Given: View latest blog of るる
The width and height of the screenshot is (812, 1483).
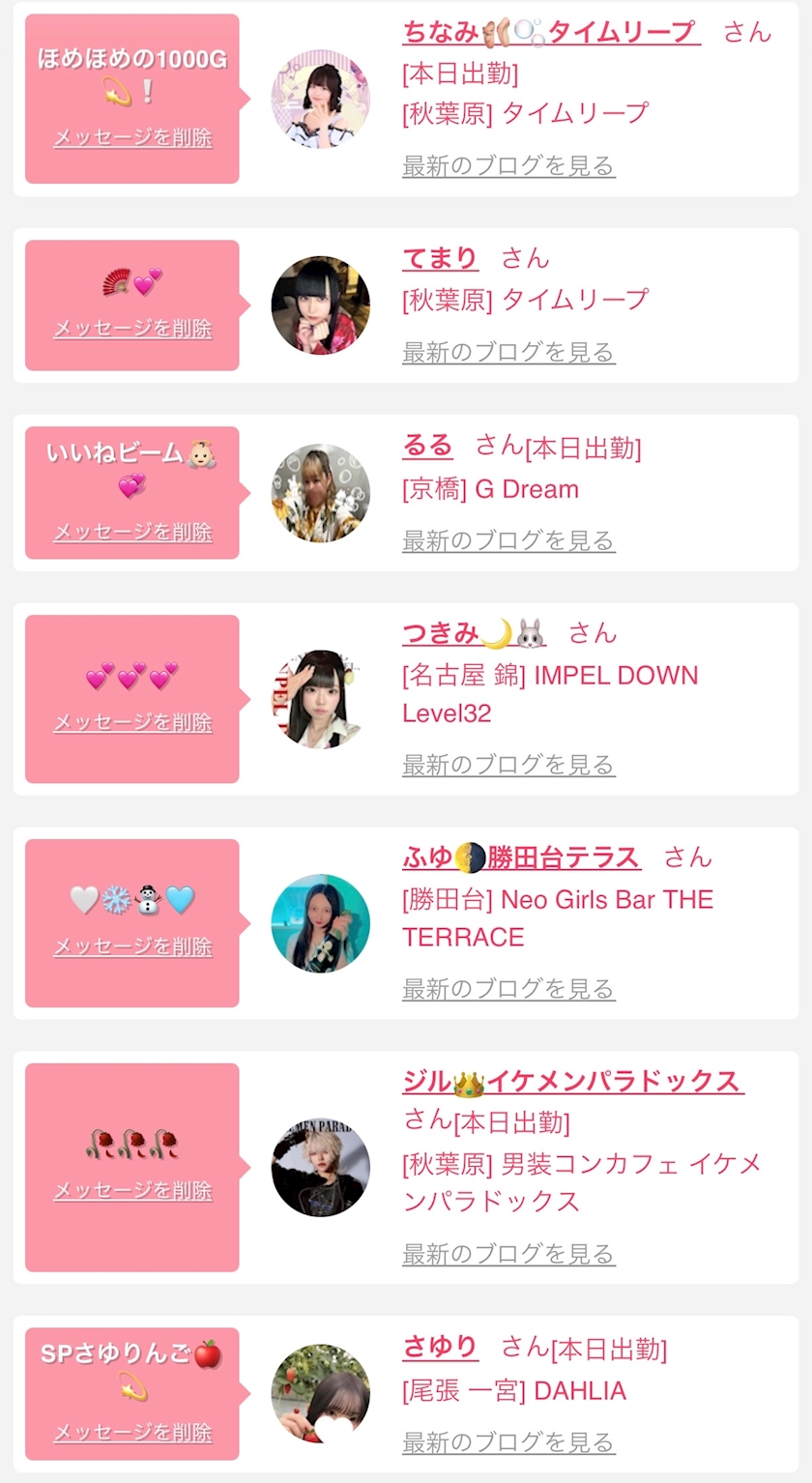Looking at the screenshot, I should coord(508,541).
